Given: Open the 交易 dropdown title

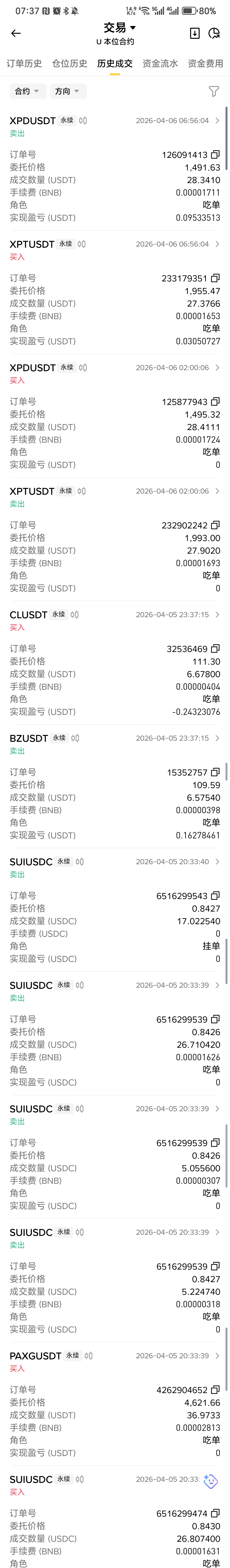Looking at the screenshot, I should (x=119, y=28).
